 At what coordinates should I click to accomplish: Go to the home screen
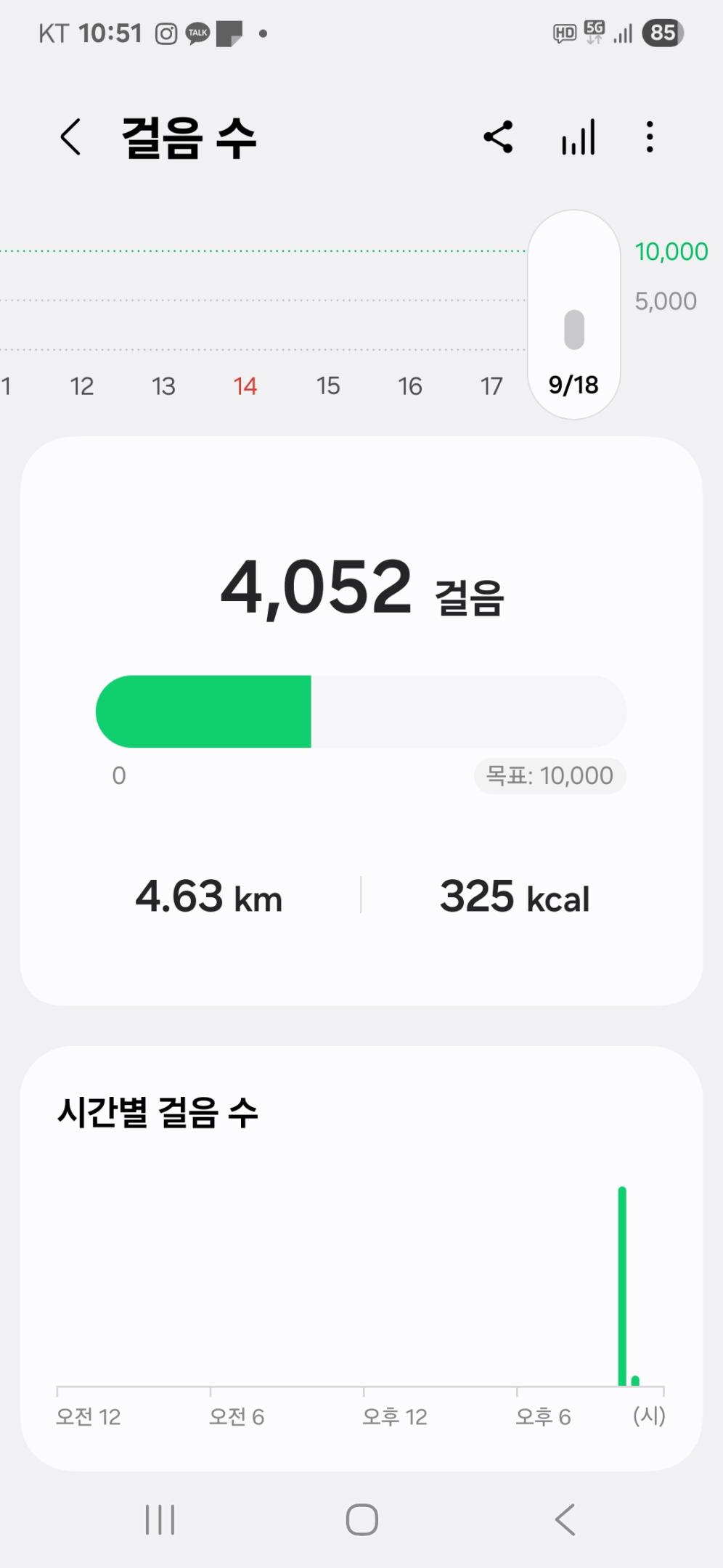361,1519
